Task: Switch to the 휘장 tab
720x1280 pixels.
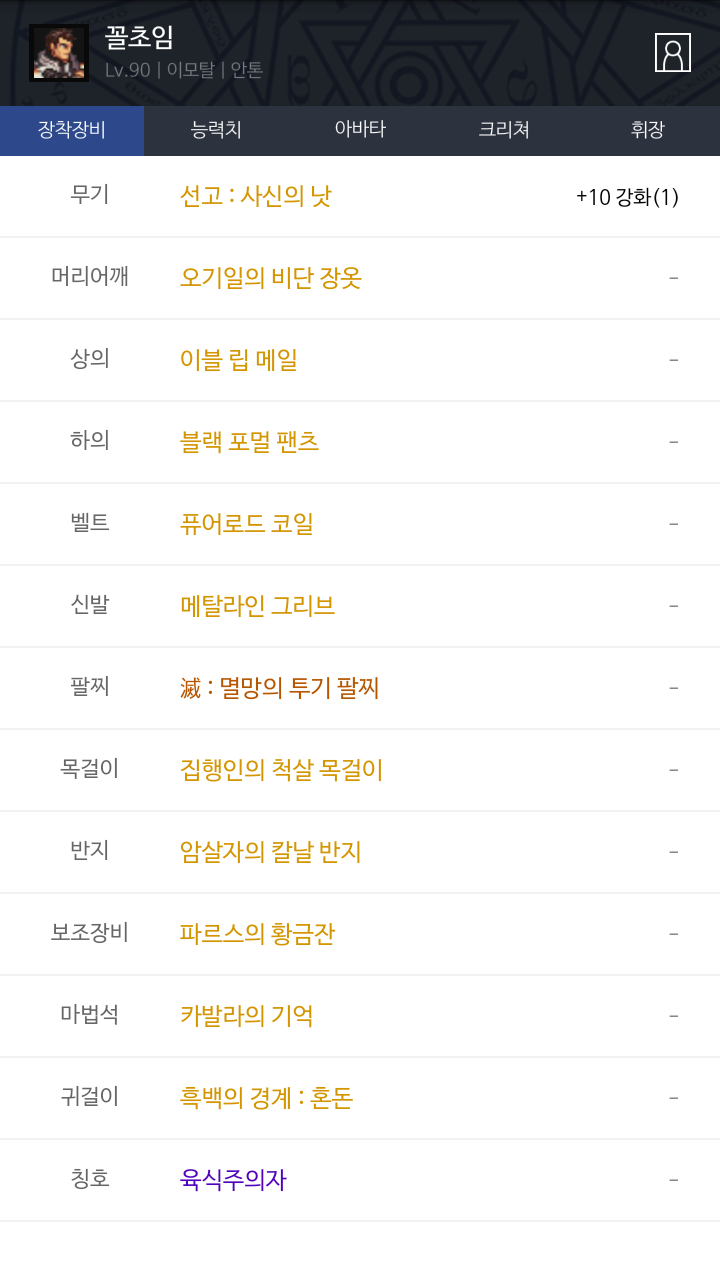Action: [648, 130]
